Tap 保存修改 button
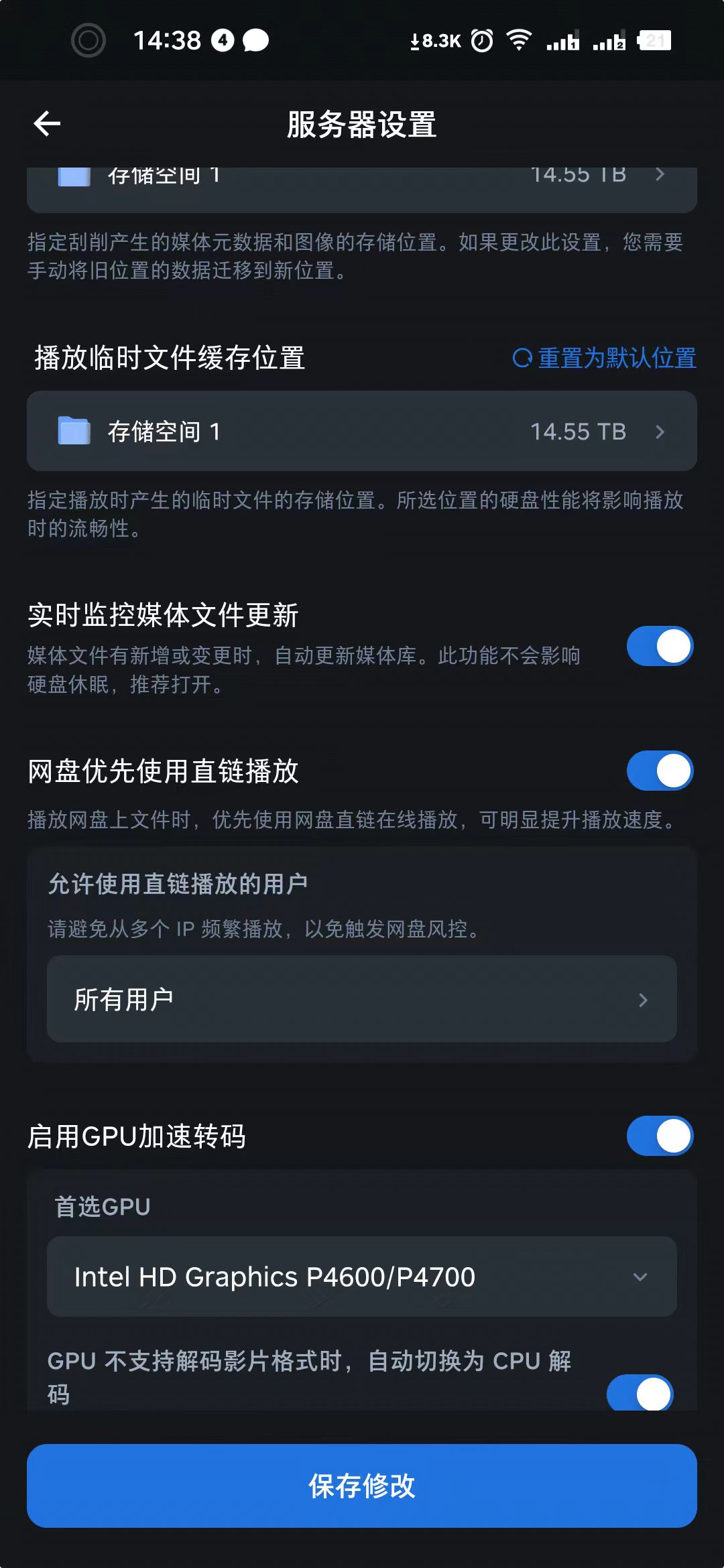This screenshot has height=1568, width=724. pyautogui.click(x=362, y=1486)
